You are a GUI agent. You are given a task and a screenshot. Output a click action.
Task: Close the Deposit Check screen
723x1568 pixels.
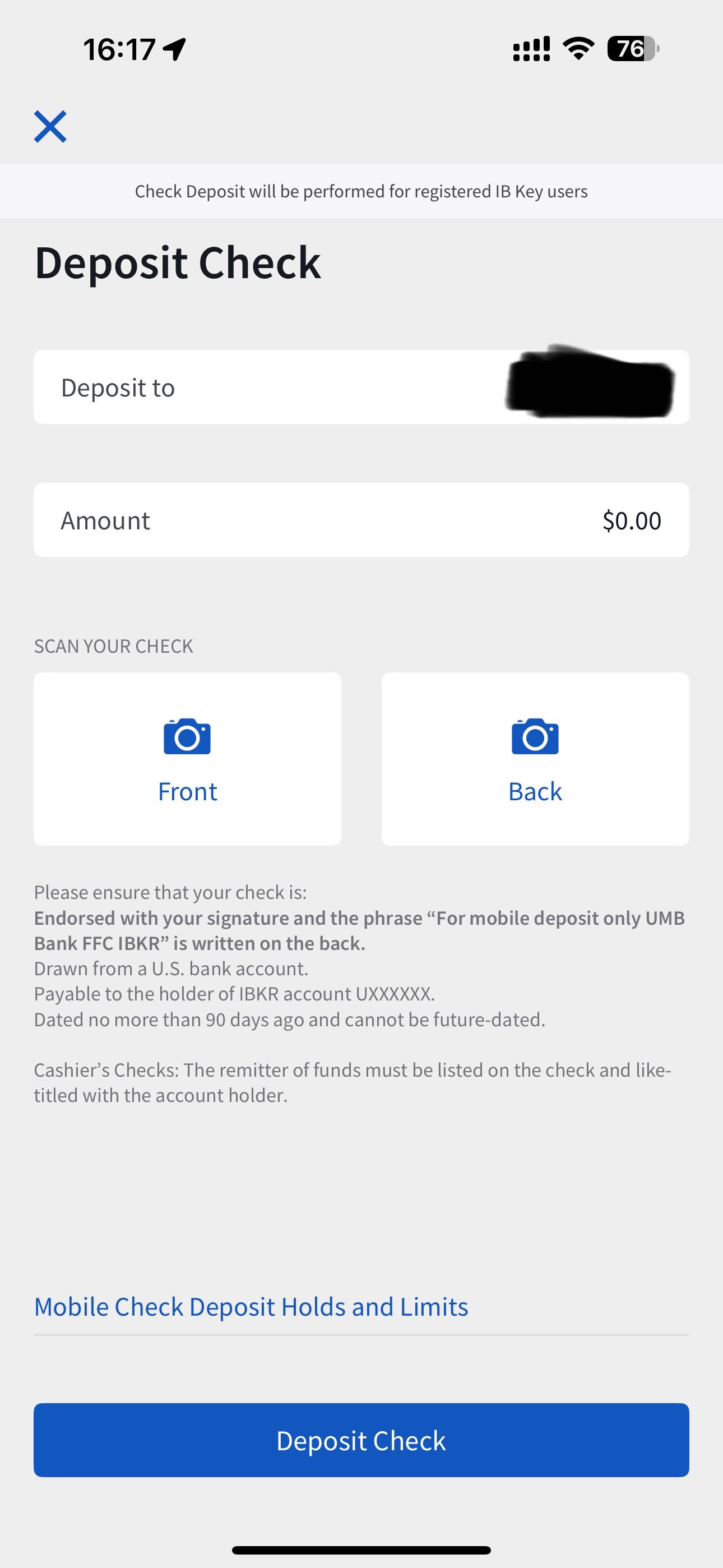(50, 127)
